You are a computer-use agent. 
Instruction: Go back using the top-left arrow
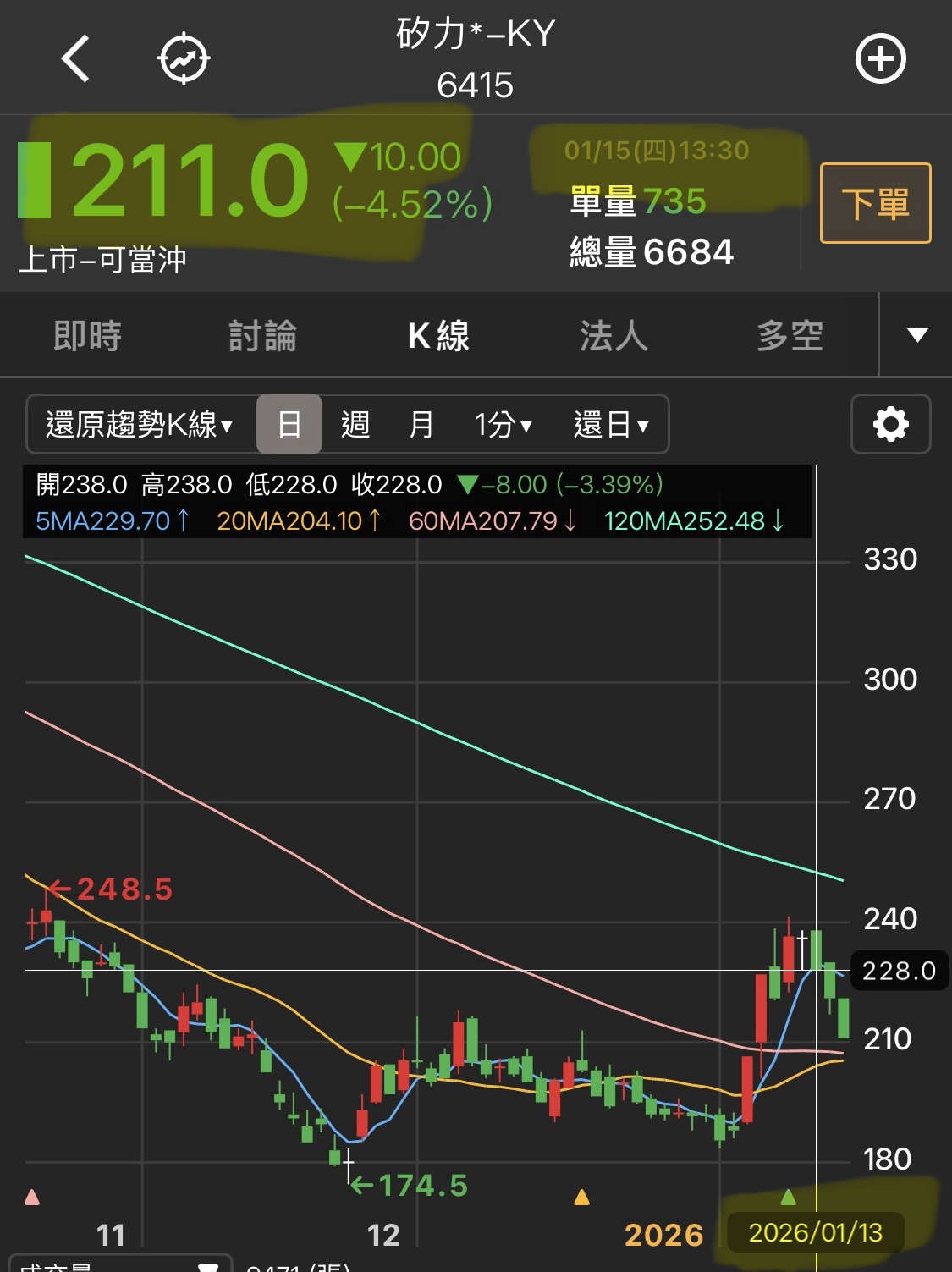pos(75,59)
